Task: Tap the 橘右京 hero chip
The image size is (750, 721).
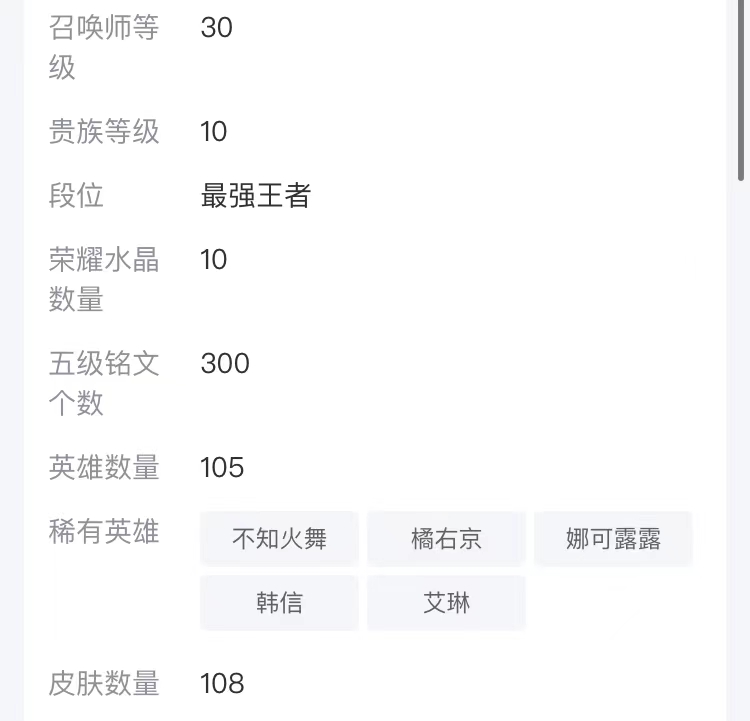Action: (446, 538)
